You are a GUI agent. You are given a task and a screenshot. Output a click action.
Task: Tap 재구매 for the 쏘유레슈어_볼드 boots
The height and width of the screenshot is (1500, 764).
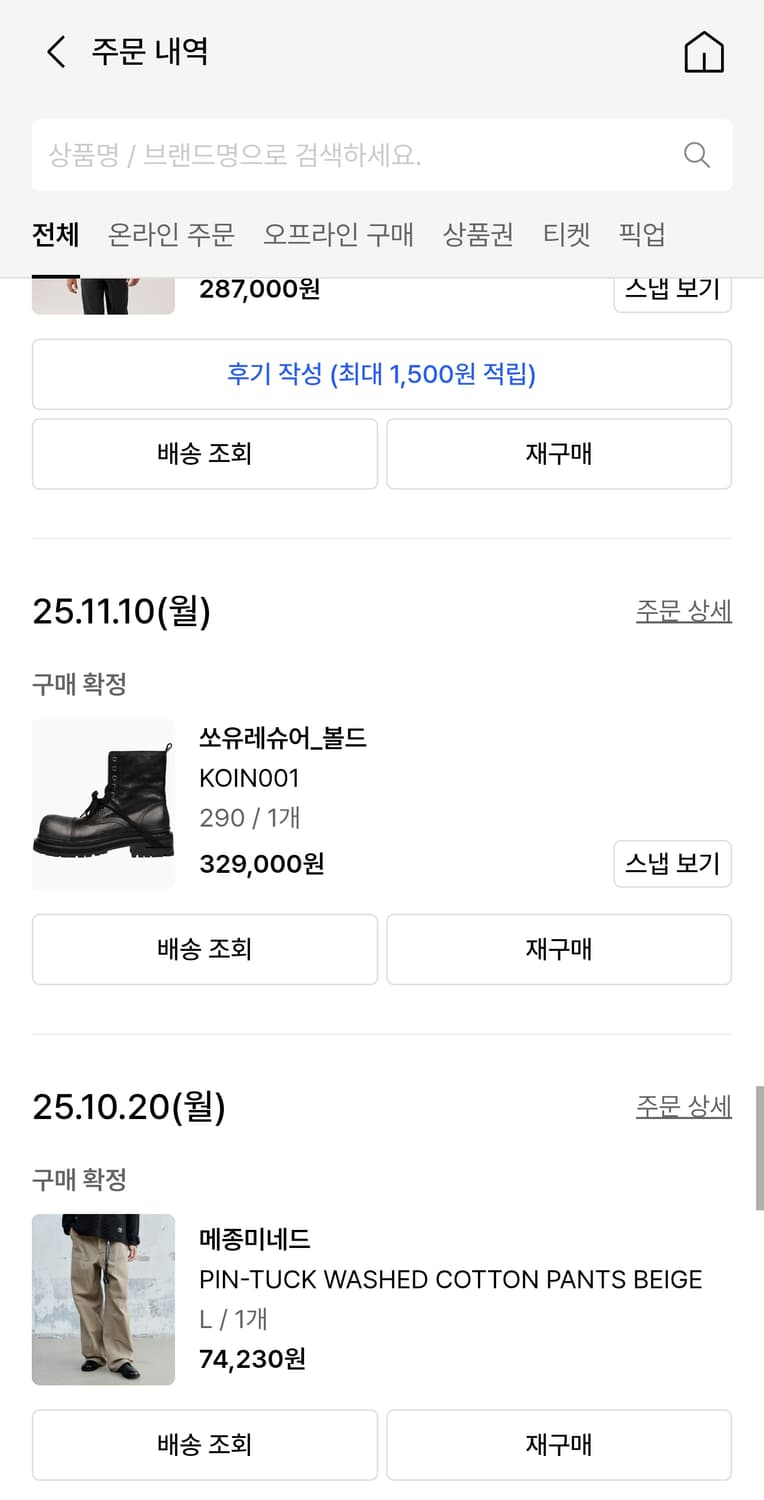(x=559, y=949)
